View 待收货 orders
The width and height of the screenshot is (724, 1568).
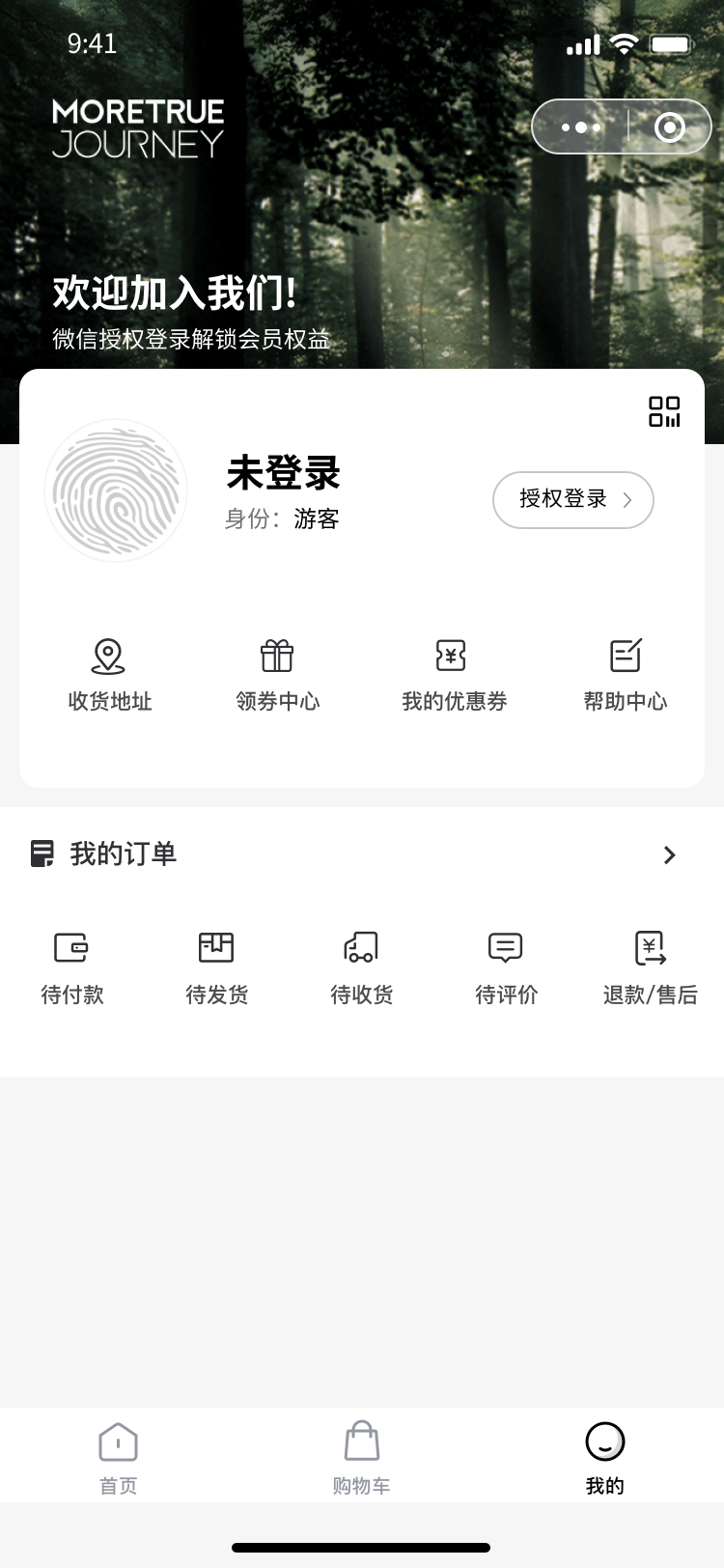361,968
